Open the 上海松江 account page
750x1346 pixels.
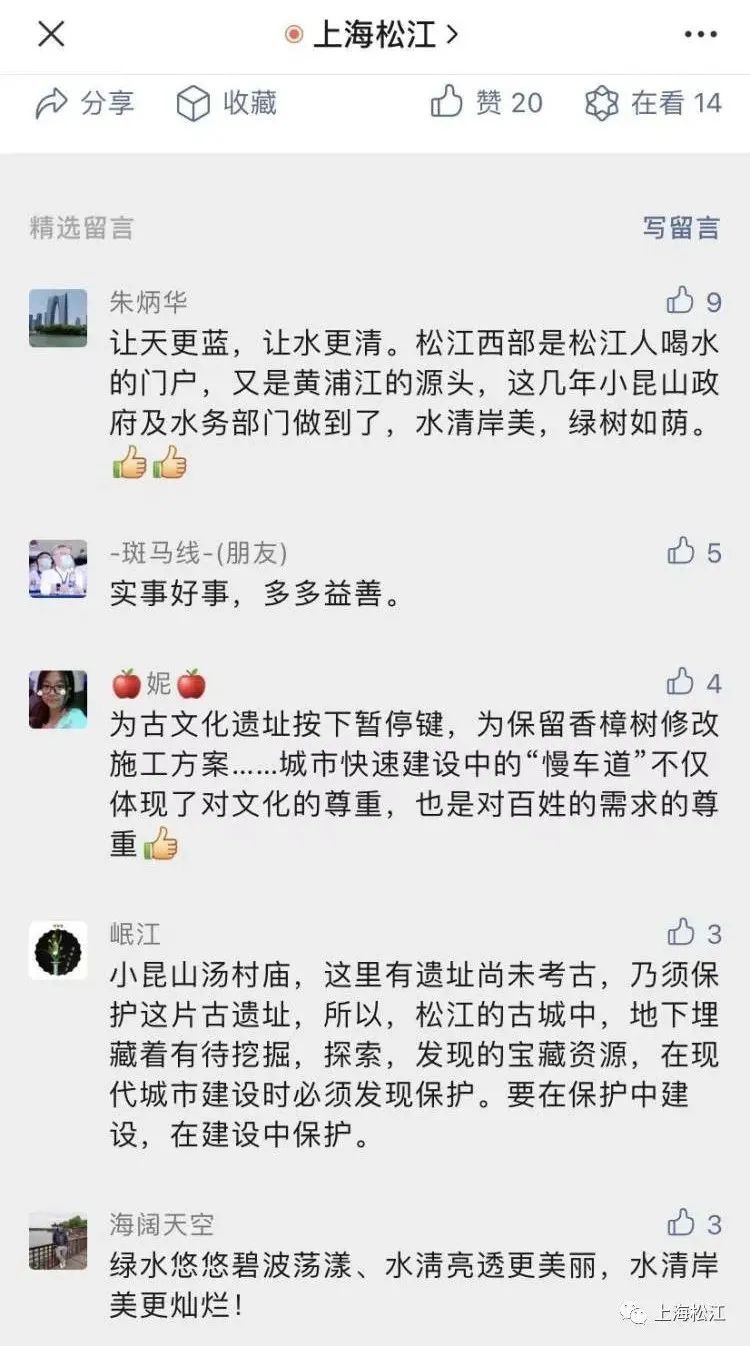372,34
